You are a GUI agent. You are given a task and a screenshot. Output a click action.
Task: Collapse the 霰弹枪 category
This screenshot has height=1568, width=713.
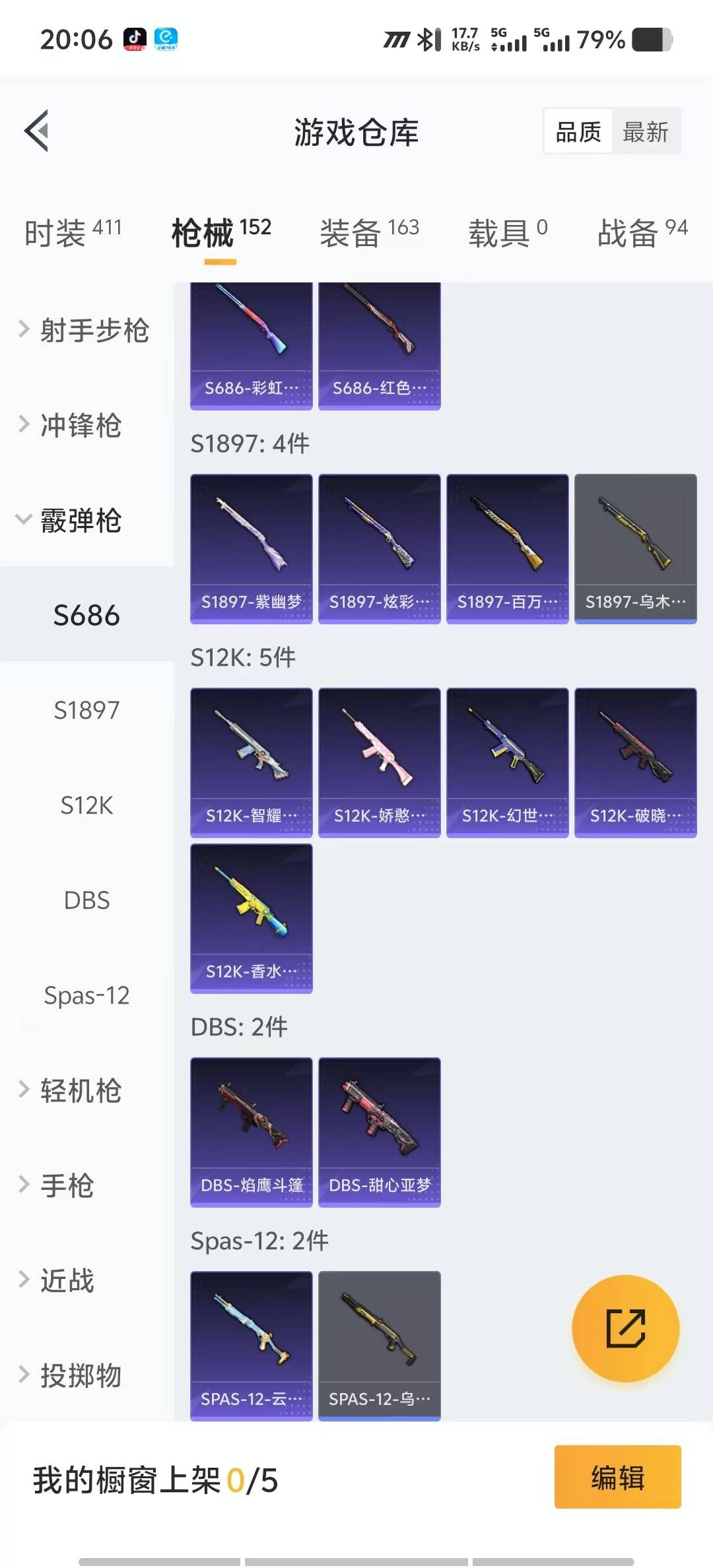pyautogui.click(x=79, y=520)
